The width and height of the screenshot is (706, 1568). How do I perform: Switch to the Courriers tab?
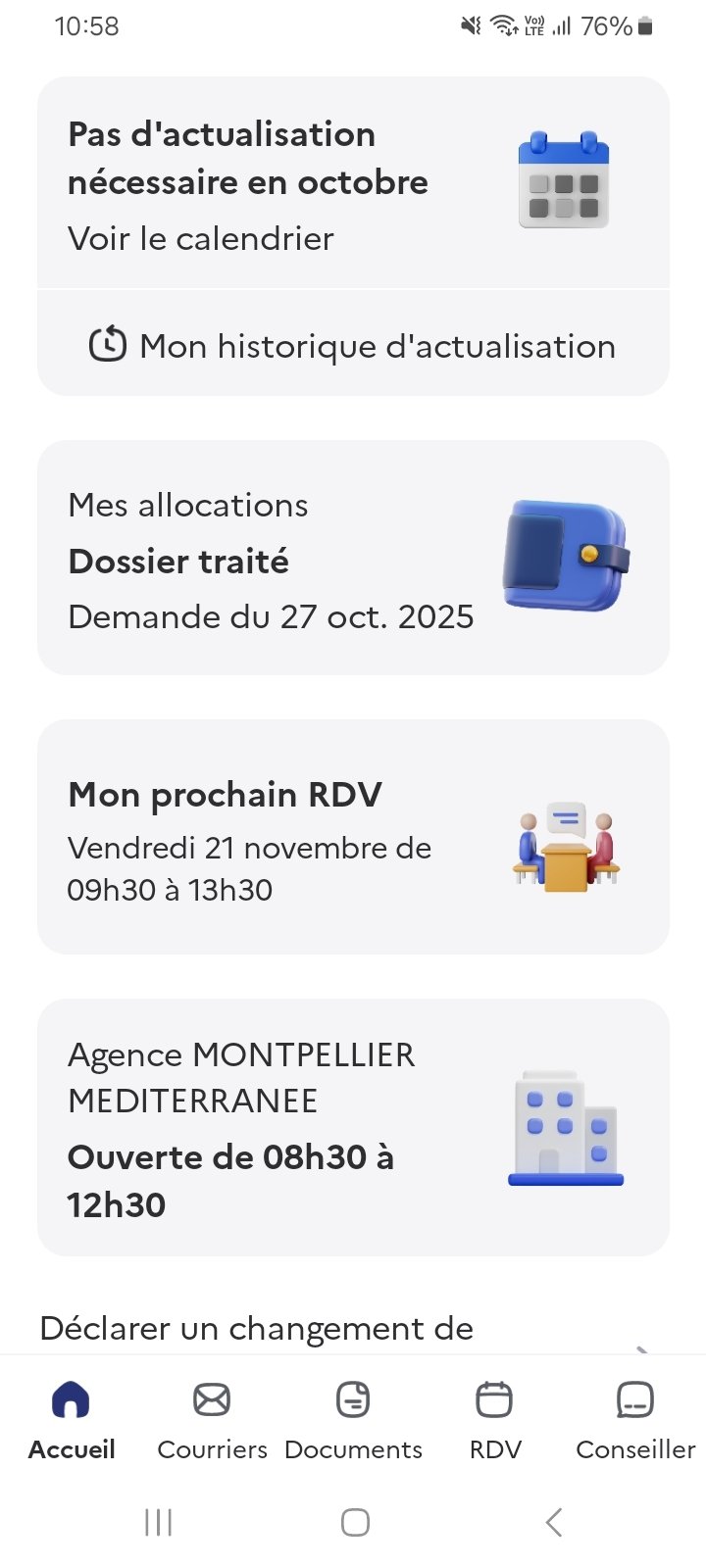coord(212,1419)
